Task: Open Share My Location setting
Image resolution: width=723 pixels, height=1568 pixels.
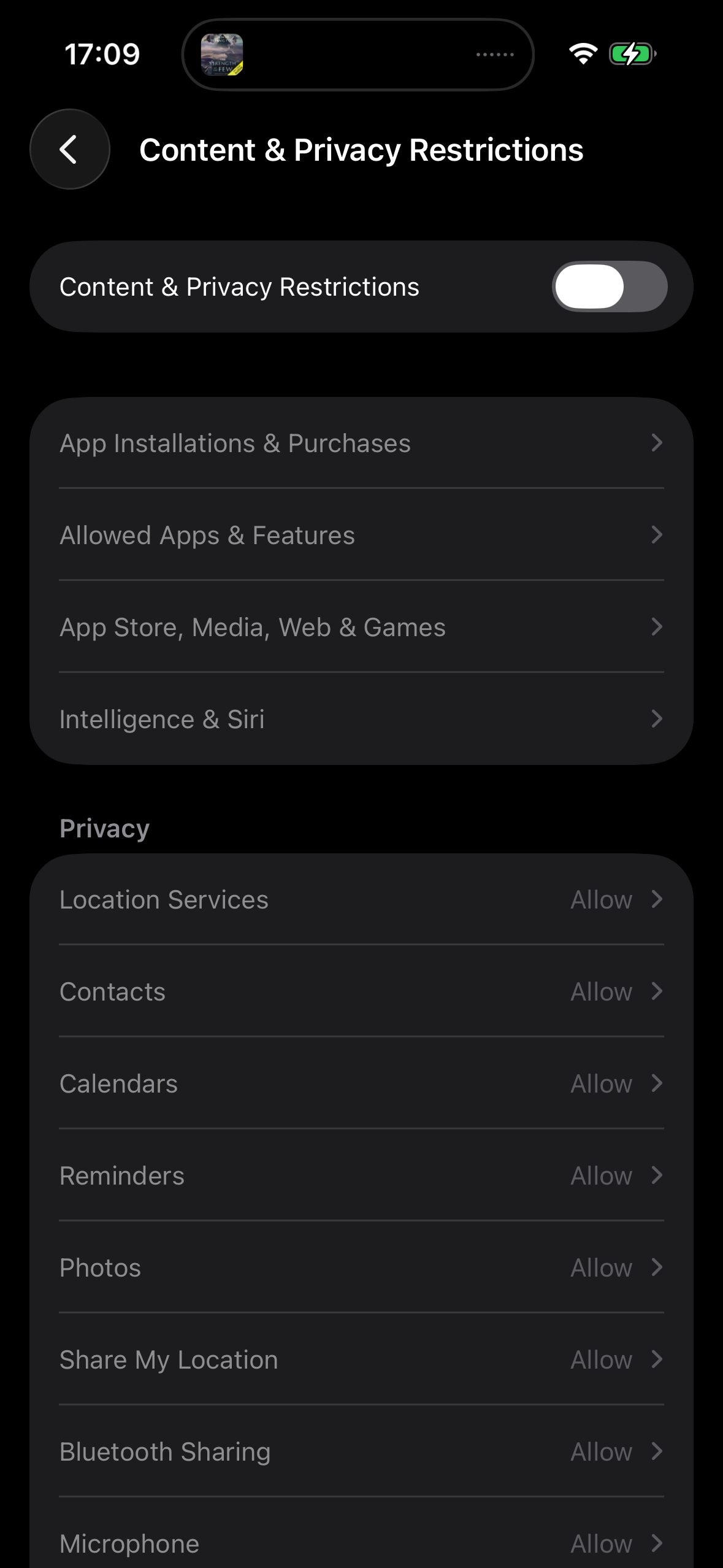Action: click(x=361, y=1359)
